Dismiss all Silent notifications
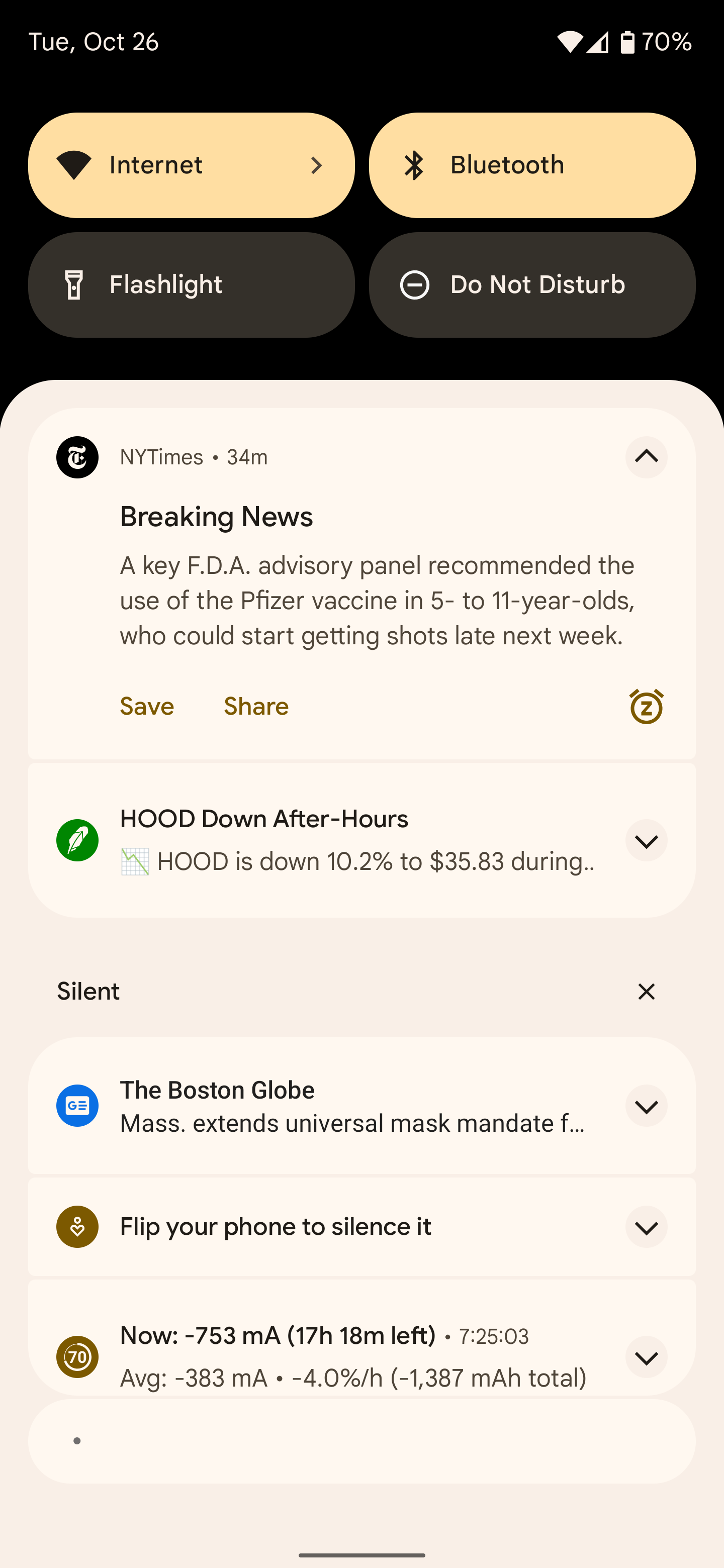 pos(646,991)
